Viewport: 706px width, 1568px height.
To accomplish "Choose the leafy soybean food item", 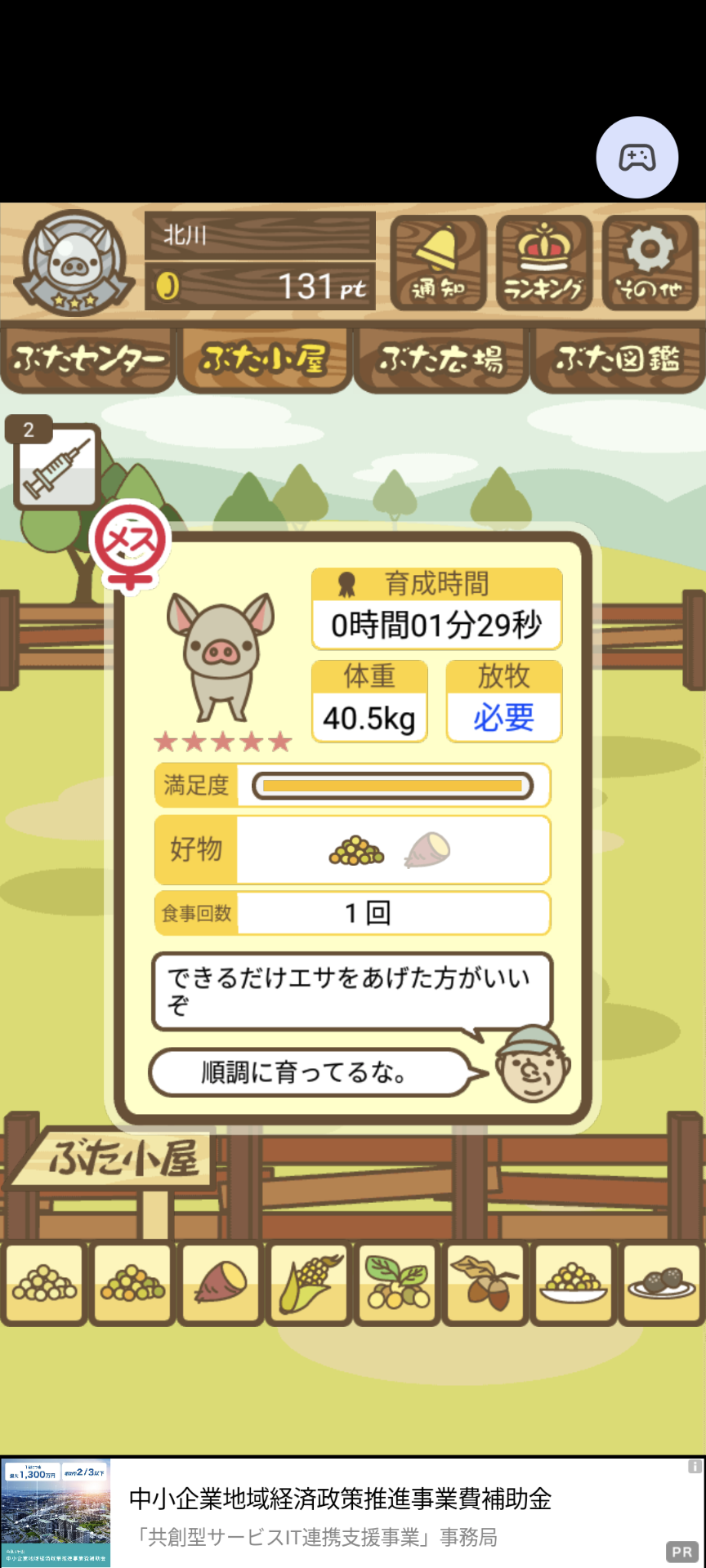I will coord(397,1283).
